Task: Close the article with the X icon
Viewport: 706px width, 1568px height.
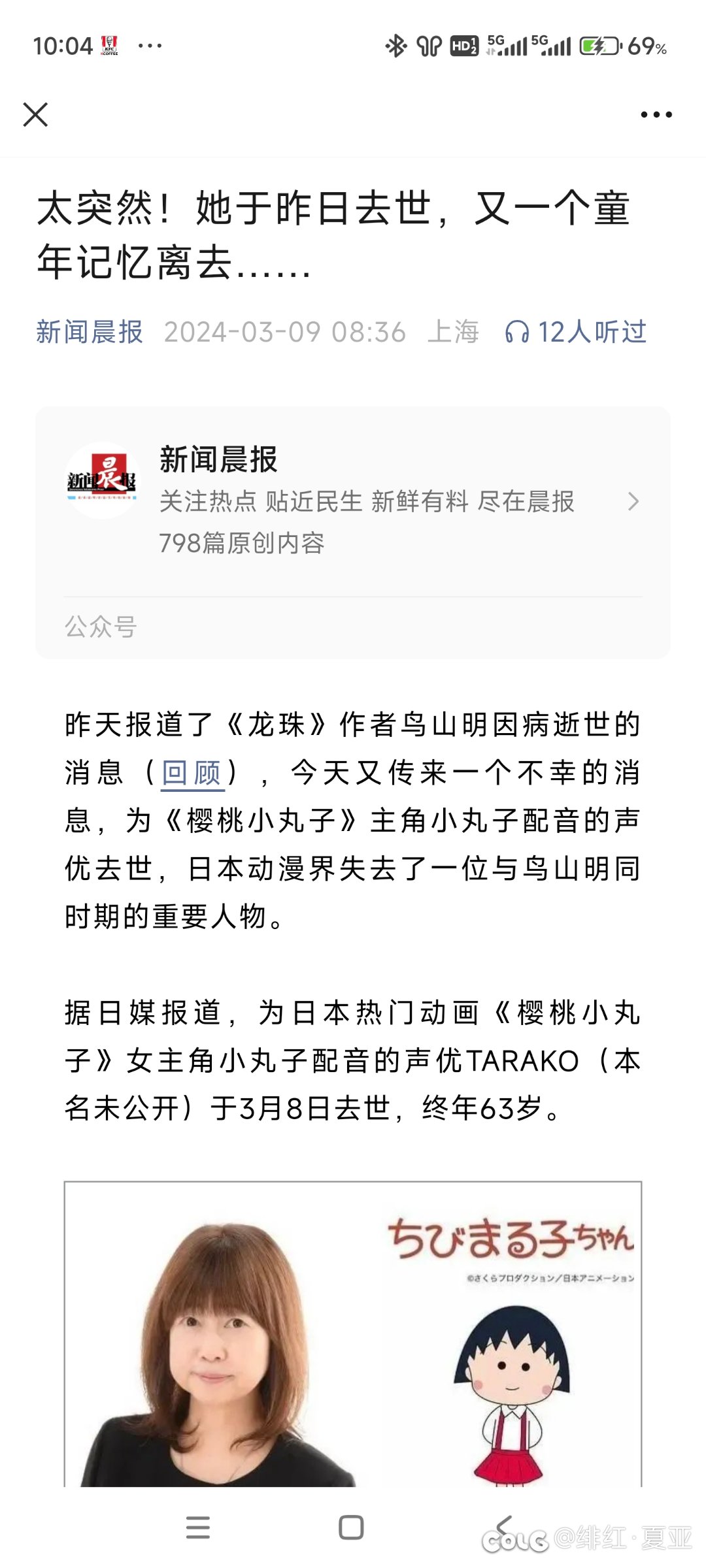Action: [x=35, y=114]
